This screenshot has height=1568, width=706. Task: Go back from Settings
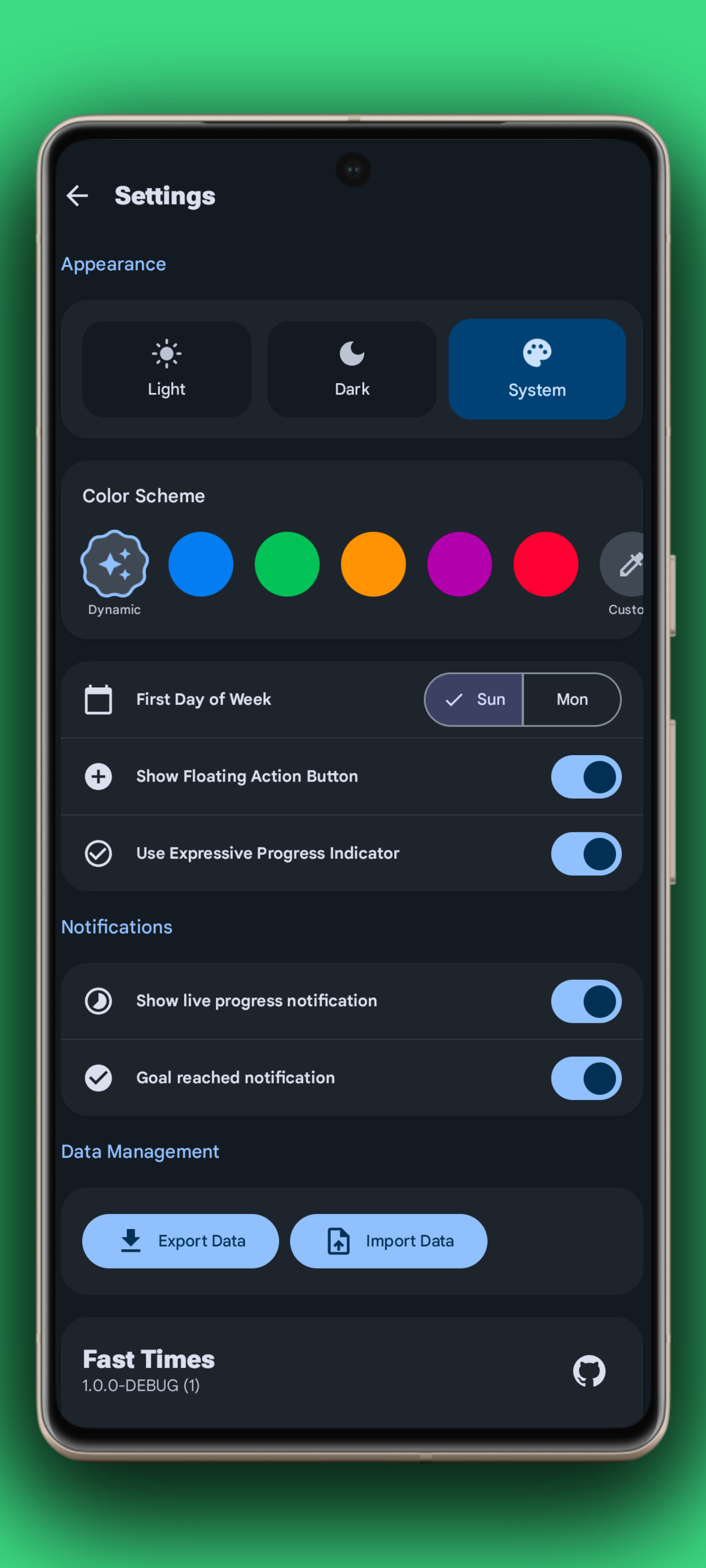(x=77, y=196)
